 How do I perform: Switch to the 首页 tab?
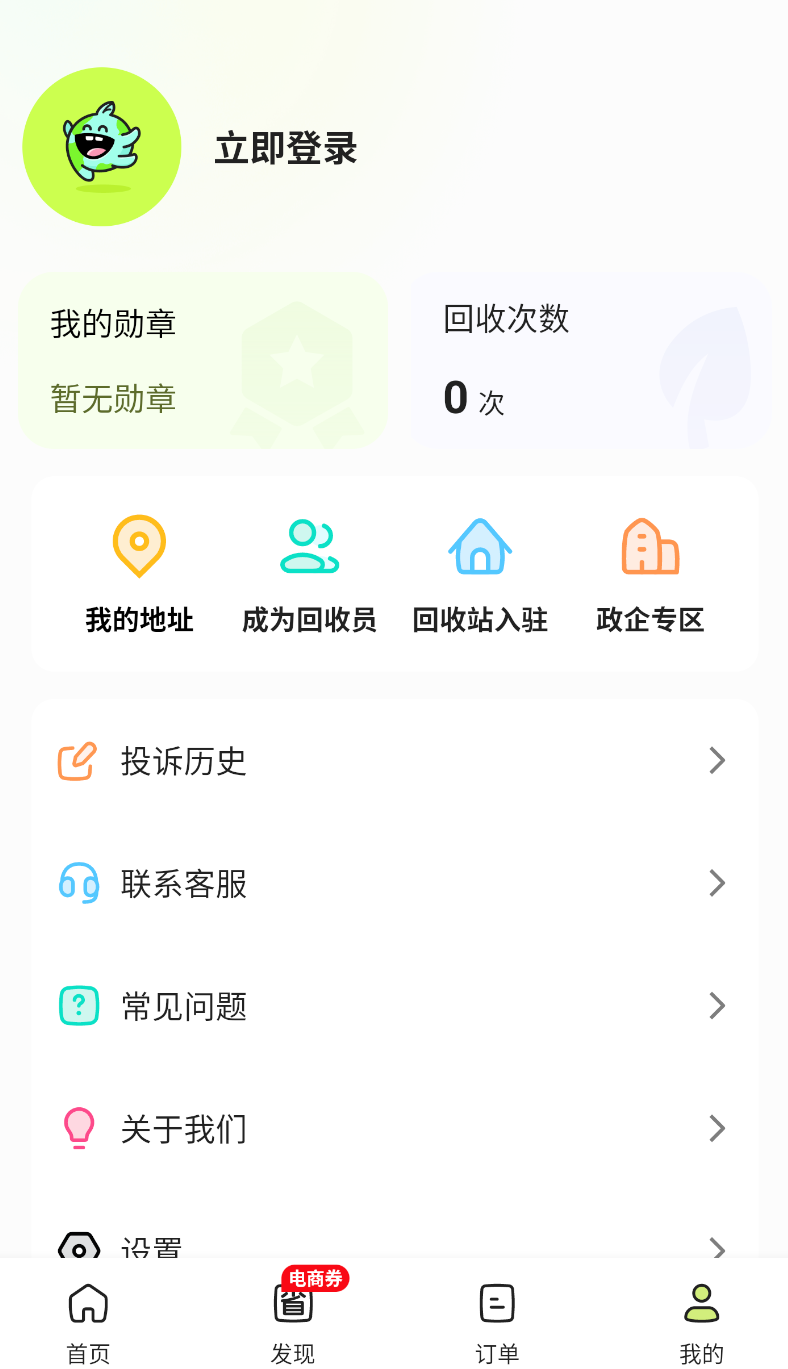click(87, 1320)
